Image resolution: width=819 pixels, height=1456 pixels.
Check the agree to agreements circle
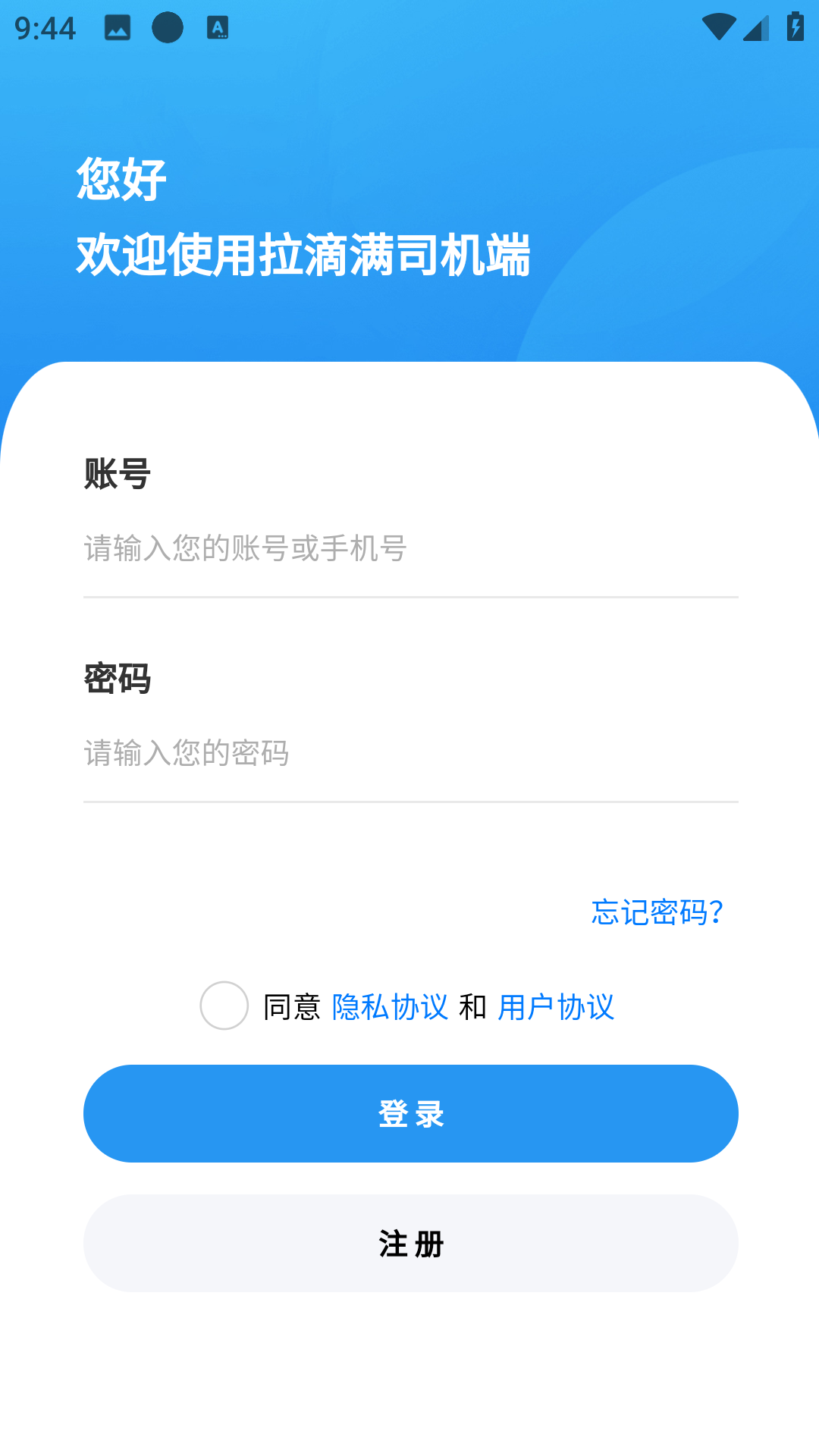point(224,1006)
